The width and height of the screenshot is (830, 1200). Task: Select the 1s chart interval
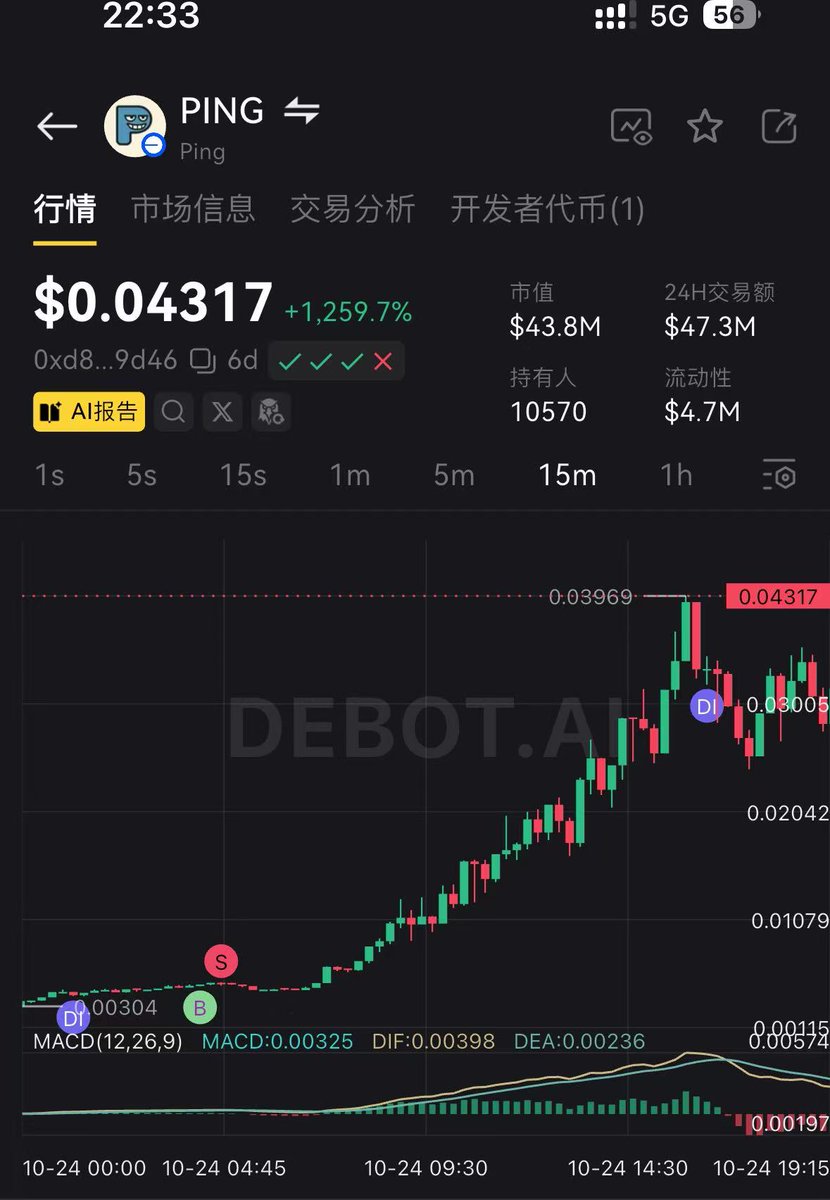point(49,475)
